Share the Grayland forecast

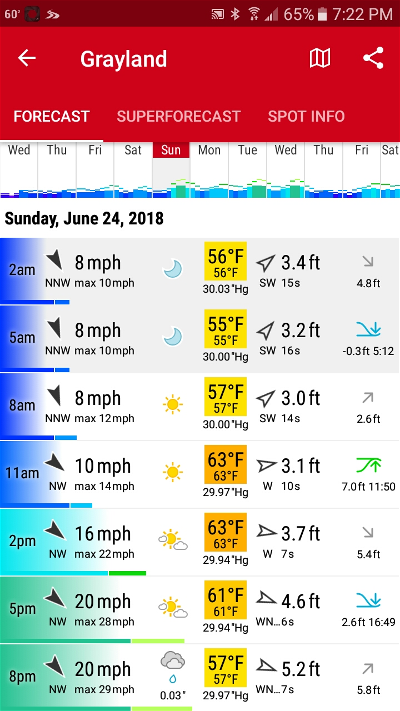coord(373,58)
